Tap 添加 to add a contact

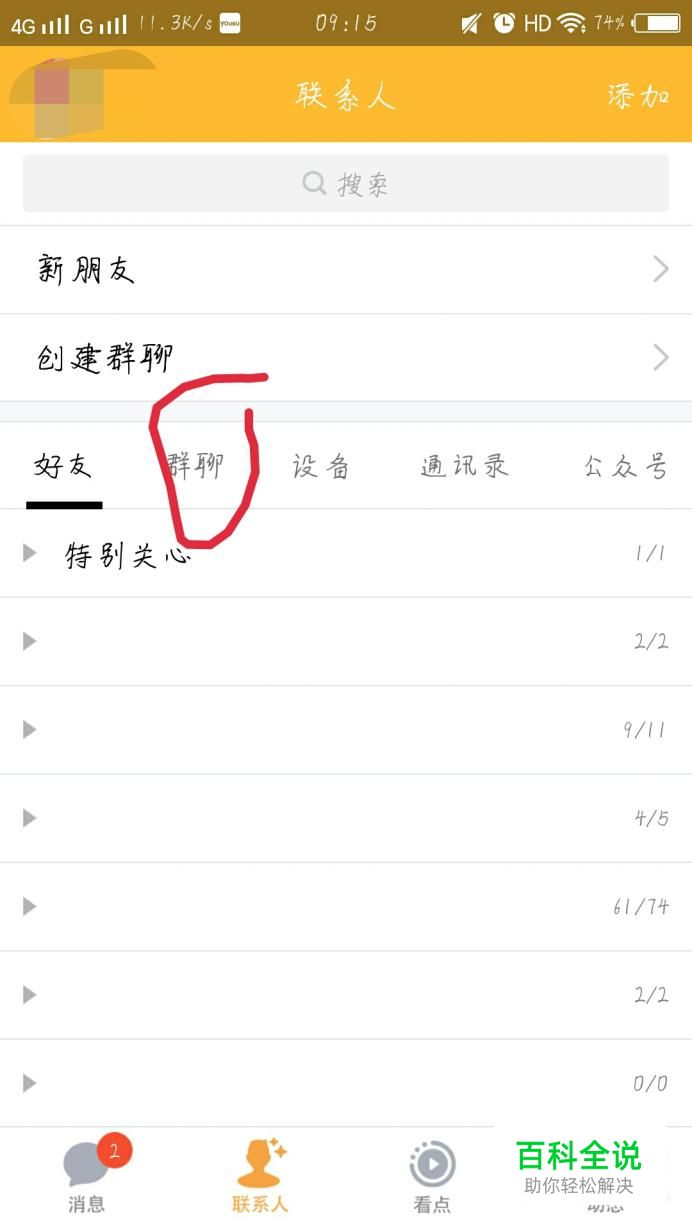click(x=638, y=96)
